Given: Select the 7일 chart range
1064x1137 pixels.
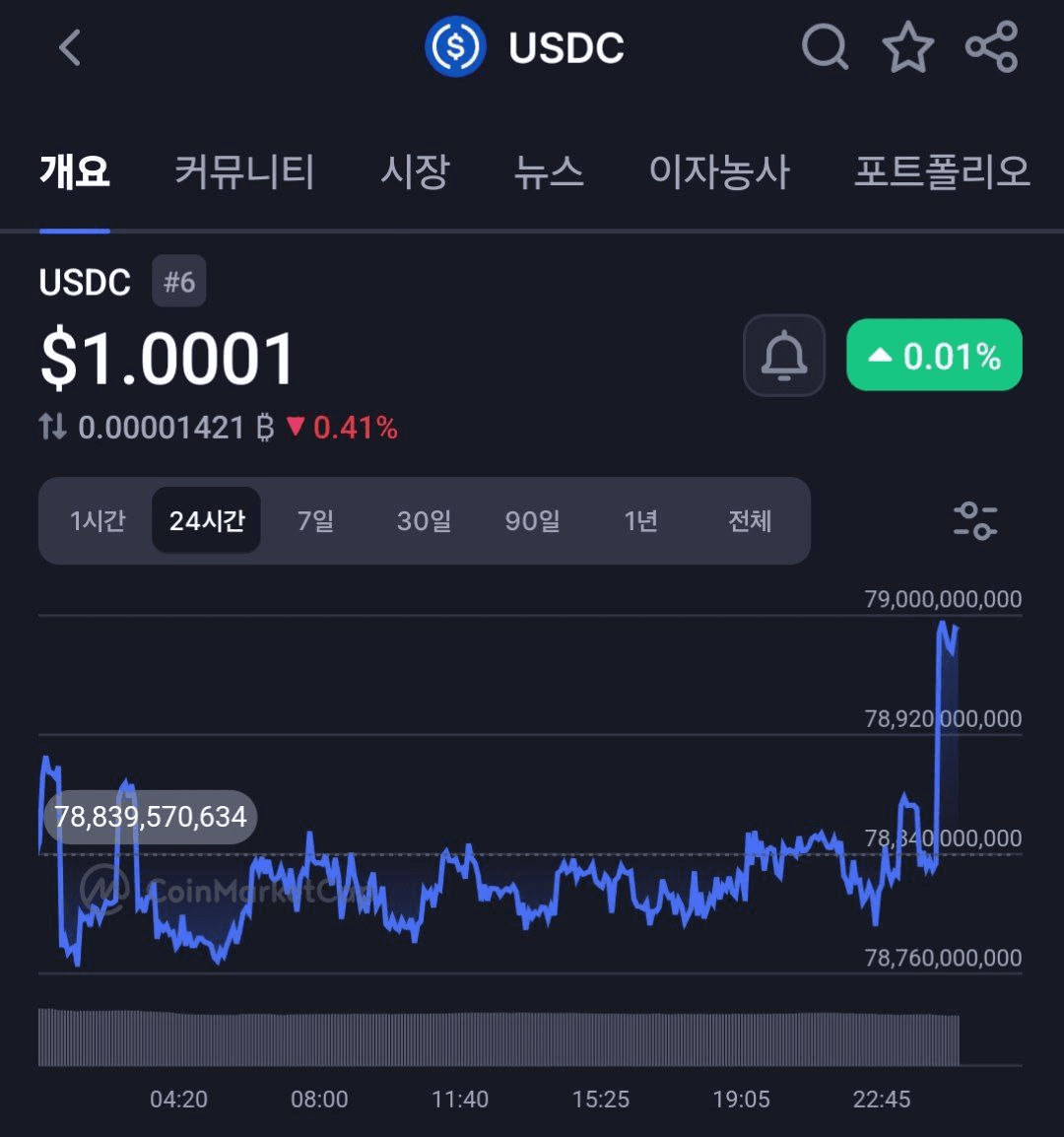Looking at the screenshot, I should tap(316, 520).
